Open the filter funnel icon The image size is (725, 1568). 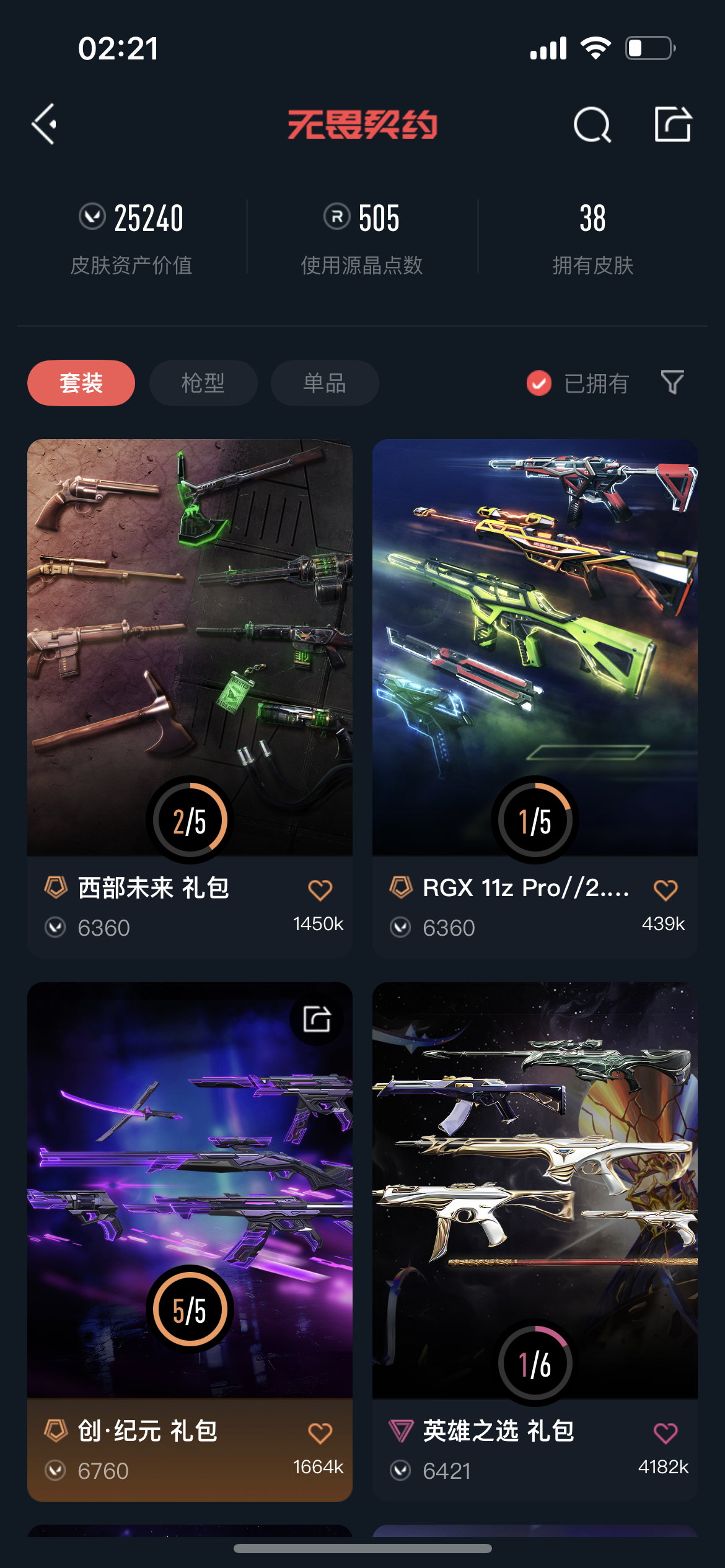pyautogui.click(x=672, y=383)
